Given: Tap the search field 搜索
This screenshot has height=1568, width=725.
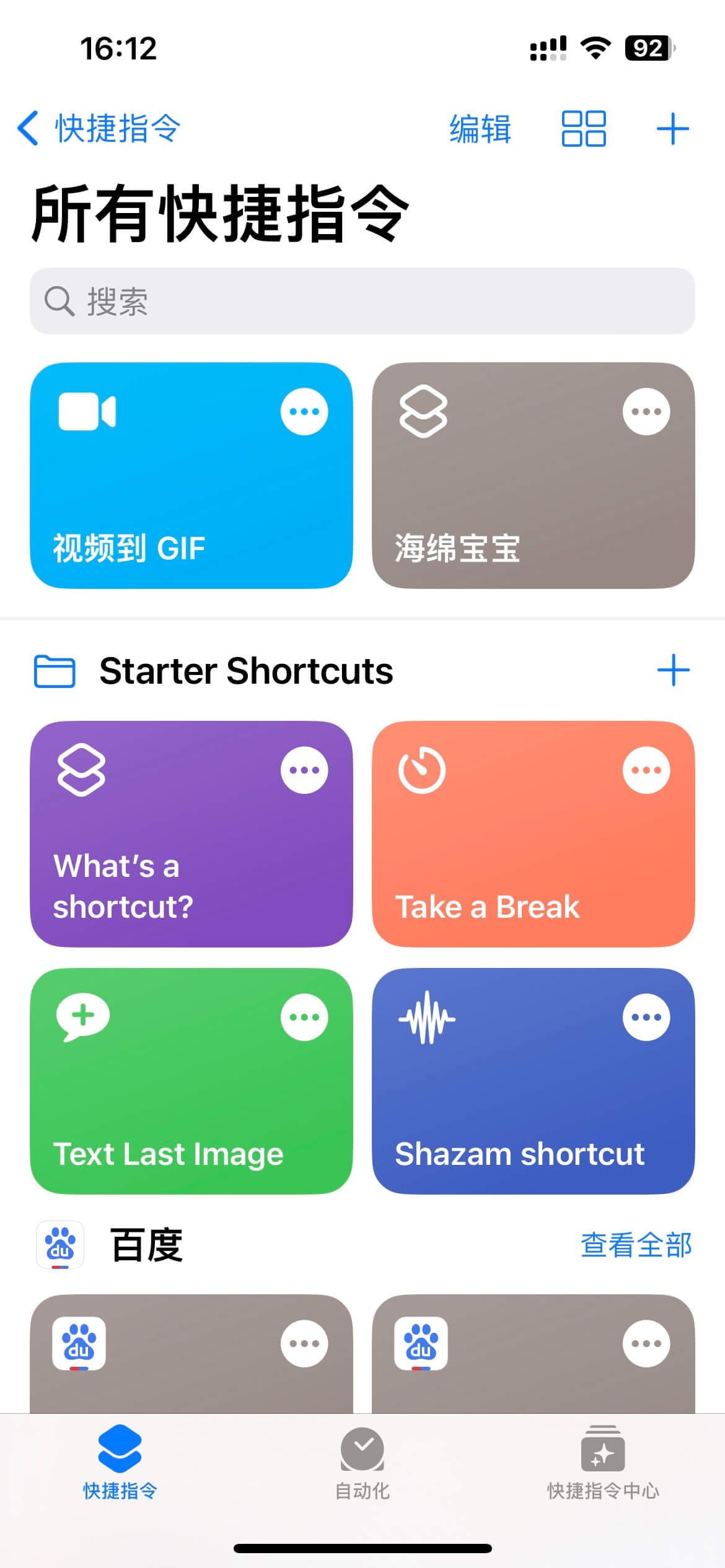Looking at the screenshot, I should (362, 303).
